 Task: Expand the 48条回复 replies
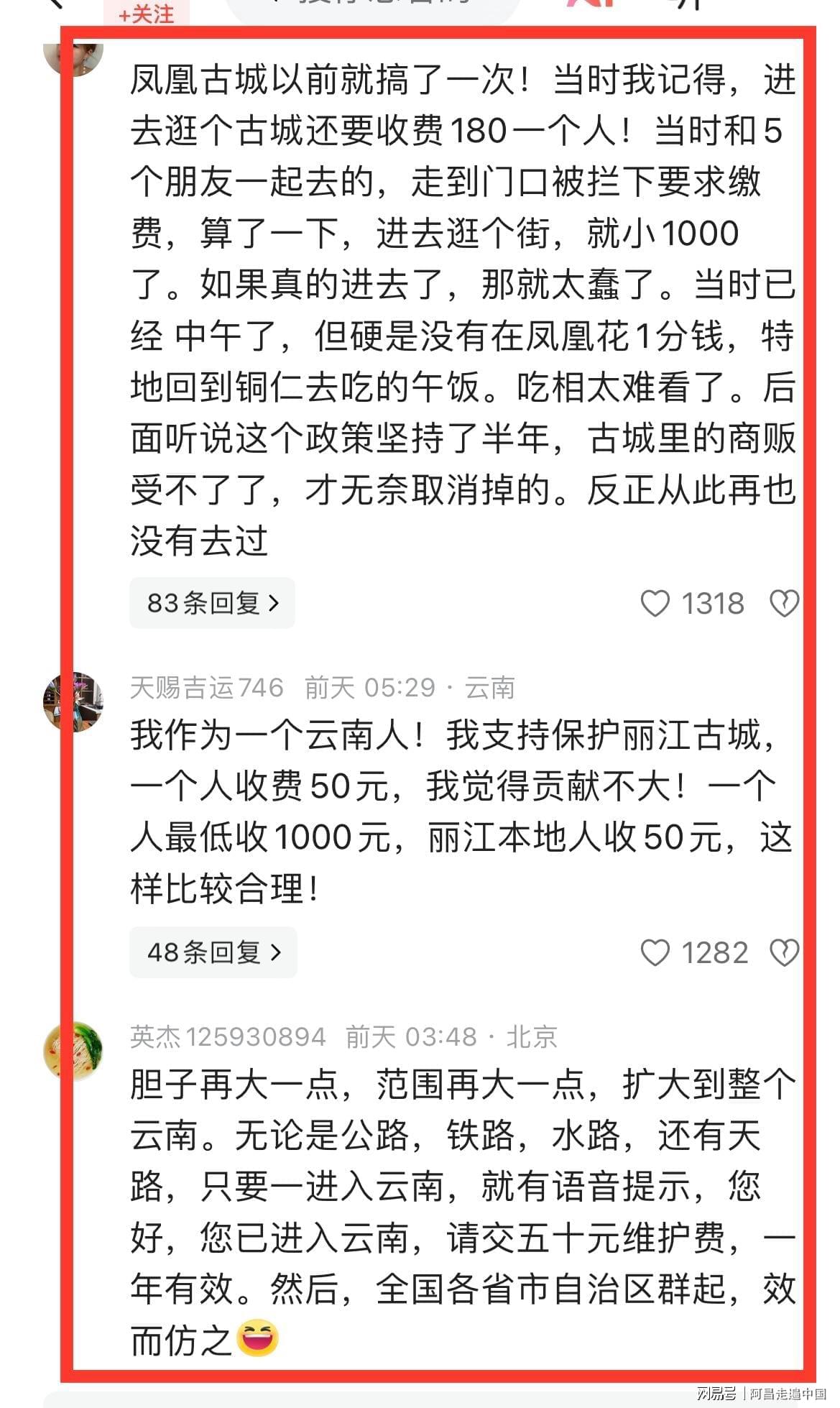[x=213, y=952]
